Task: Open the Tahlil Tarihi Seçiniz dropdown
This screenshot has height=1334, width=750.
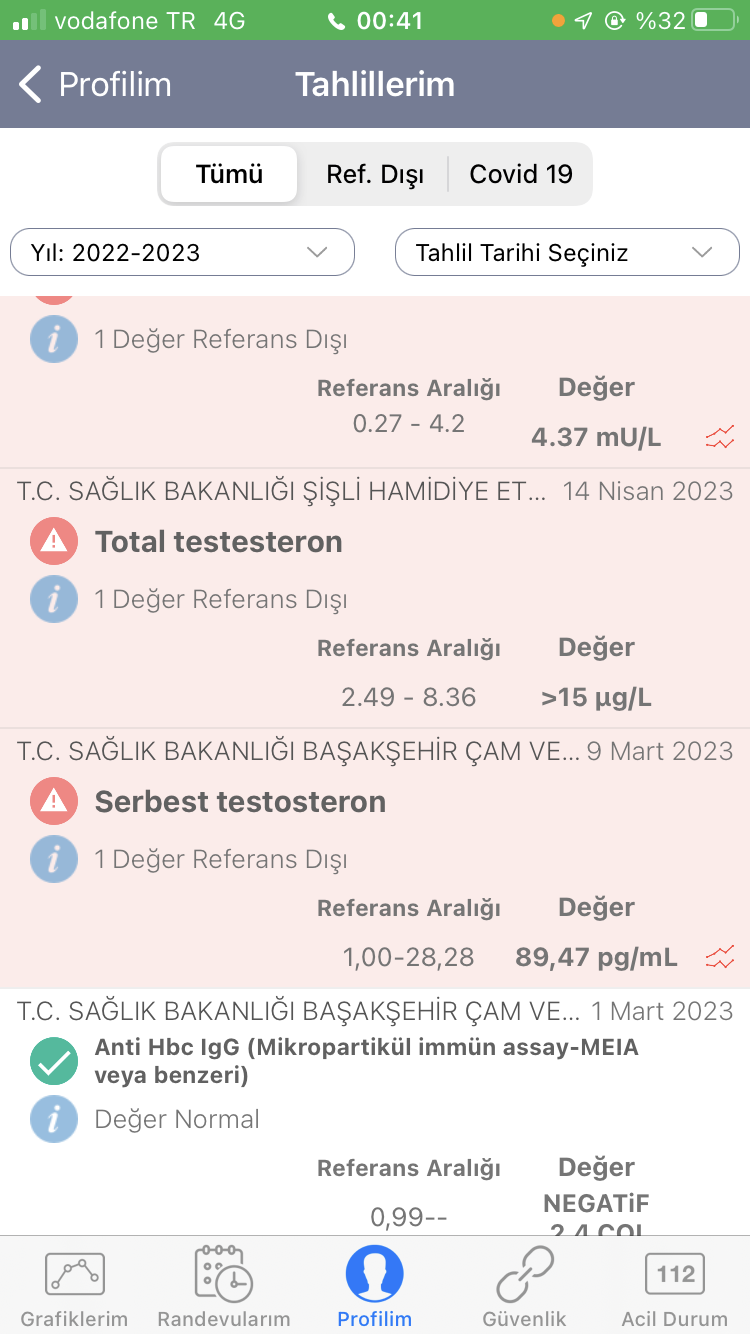Action: [567, 252]
